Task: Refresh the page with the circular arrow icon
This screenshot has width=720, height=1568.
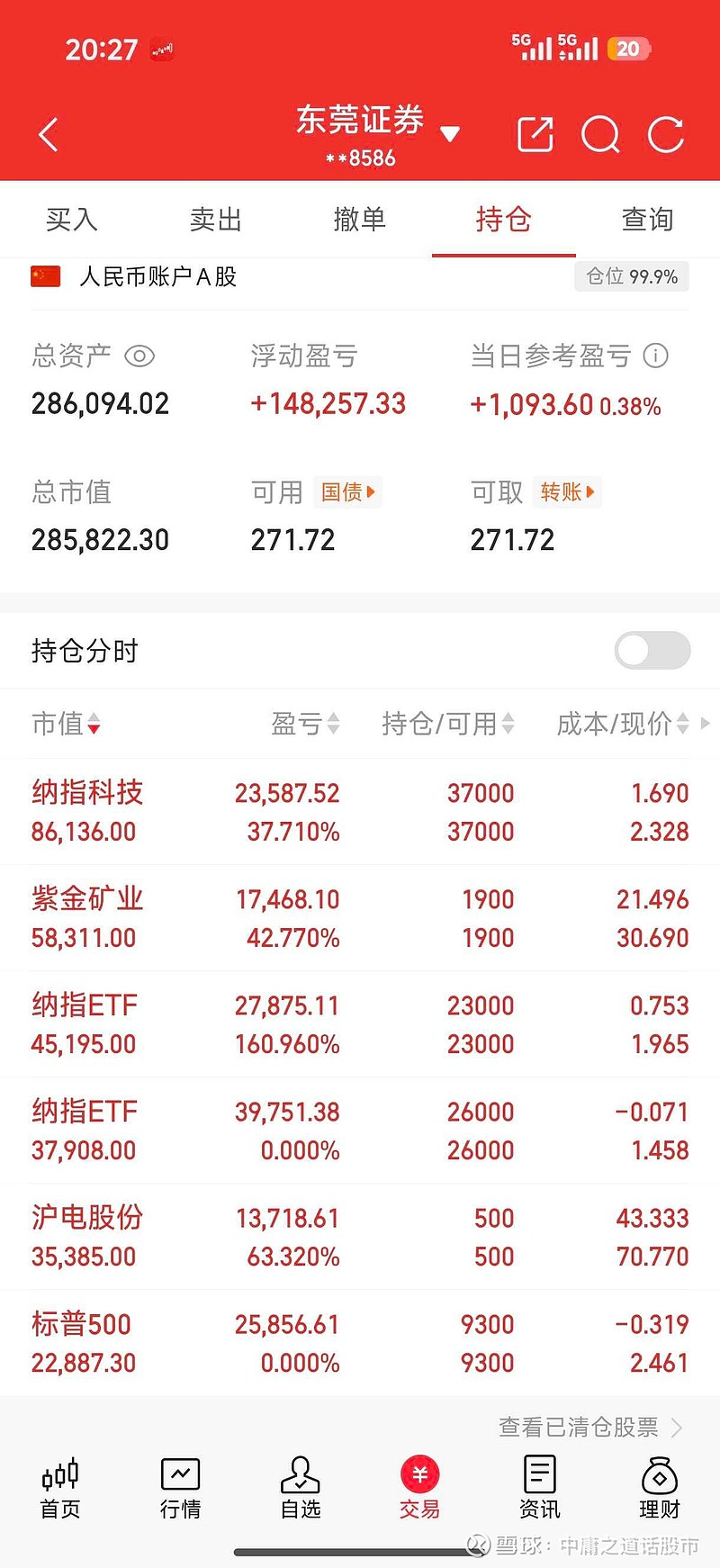Action: [x=666, y=135]
